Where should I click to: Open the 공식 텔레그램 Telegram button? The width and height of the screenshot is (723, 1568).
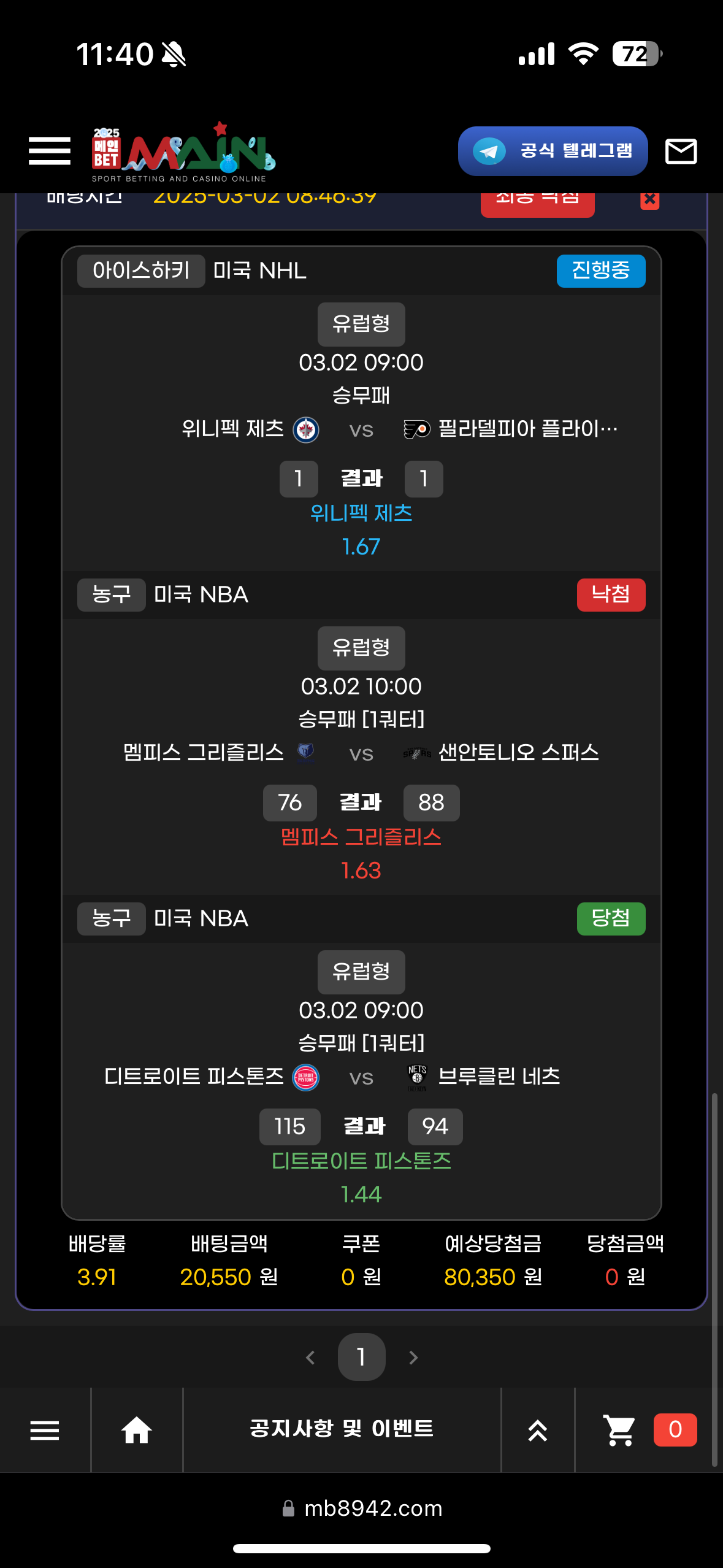tap(553, 151)
